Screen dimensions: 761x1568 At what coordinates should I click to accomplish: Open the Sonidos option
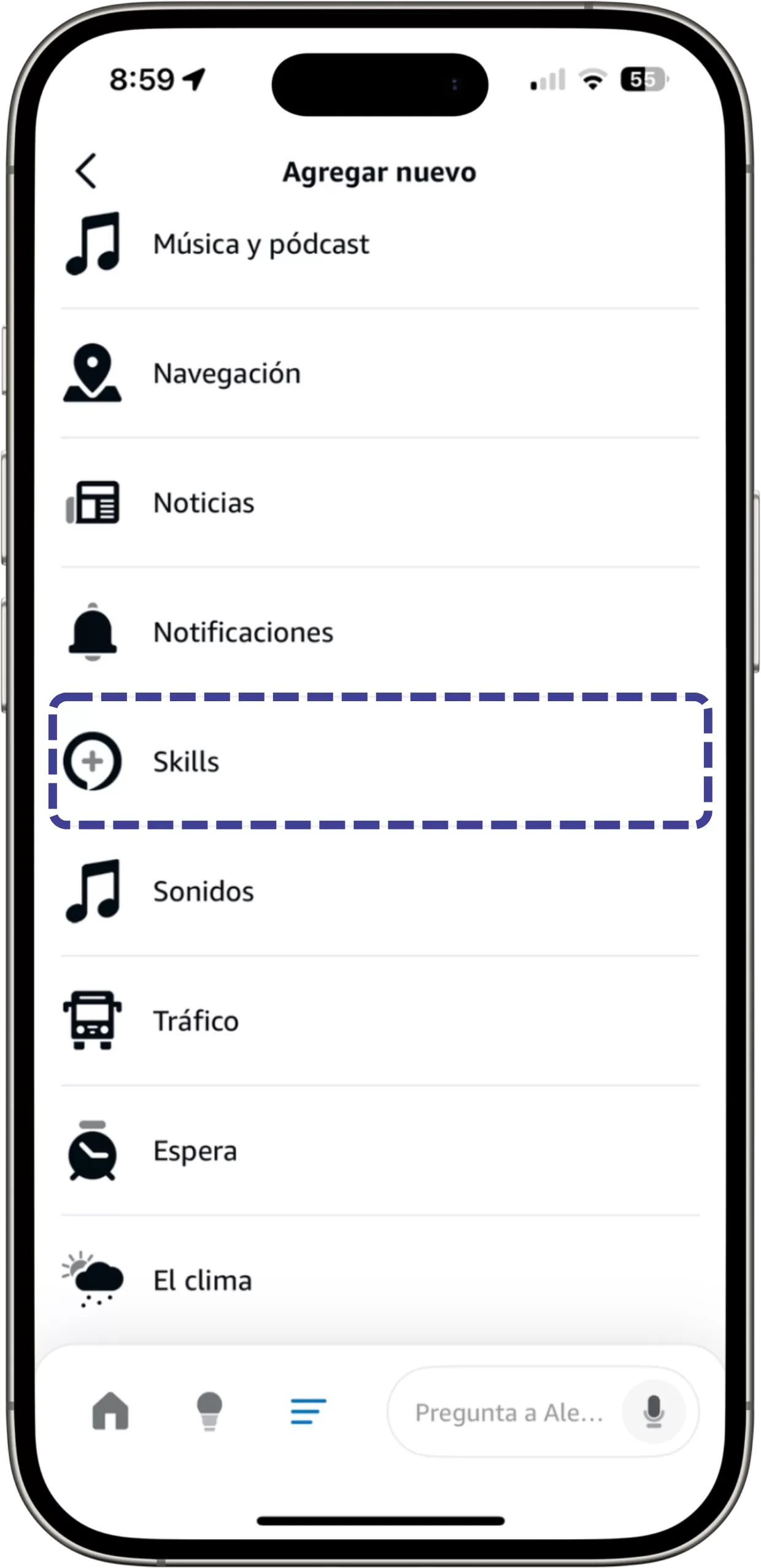tap(203, 891)
